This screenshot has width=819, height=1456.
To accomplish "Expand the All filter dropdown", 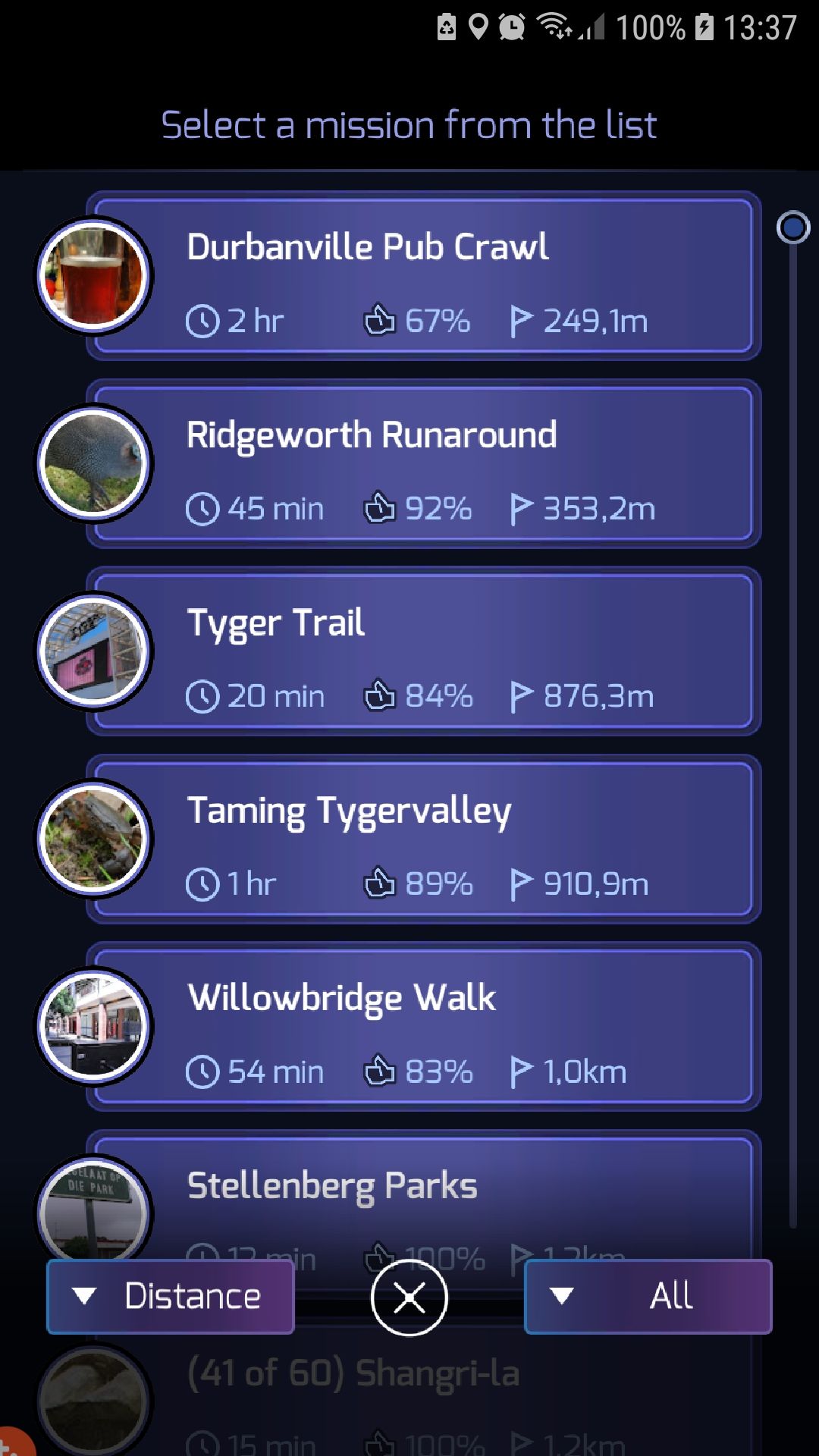I will click(x=648, y=1297).
